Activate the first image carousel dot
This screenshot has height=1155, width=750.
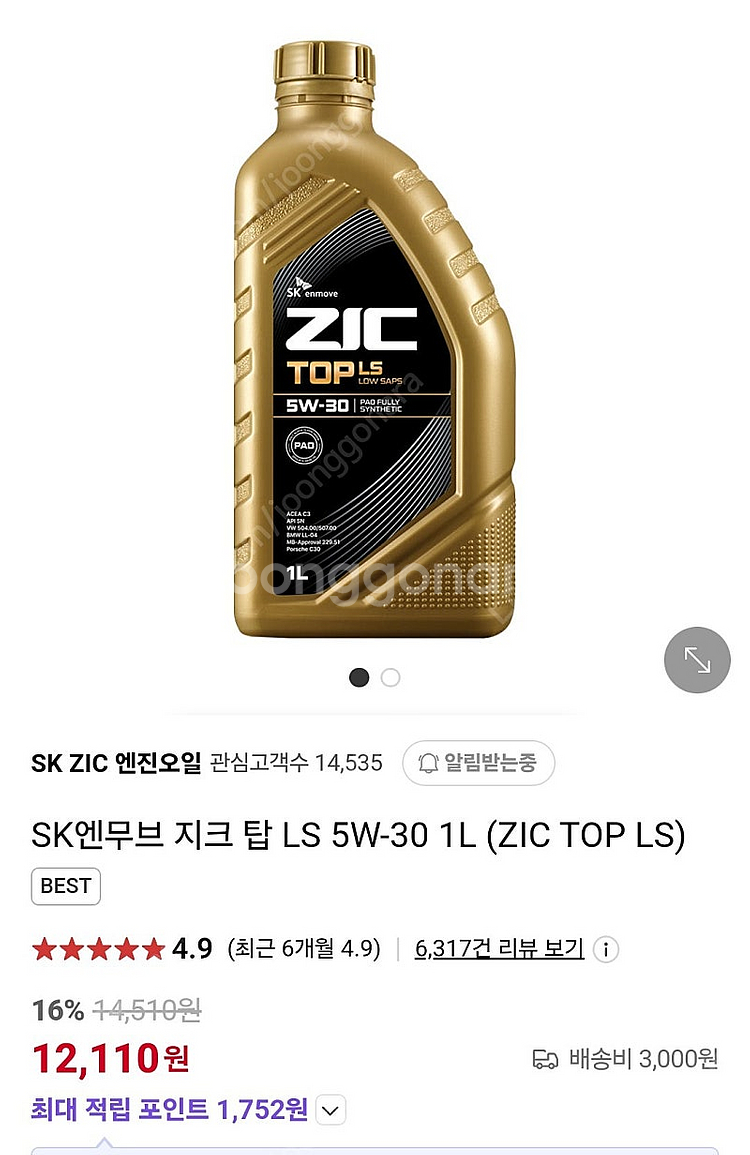click(359, 678)
